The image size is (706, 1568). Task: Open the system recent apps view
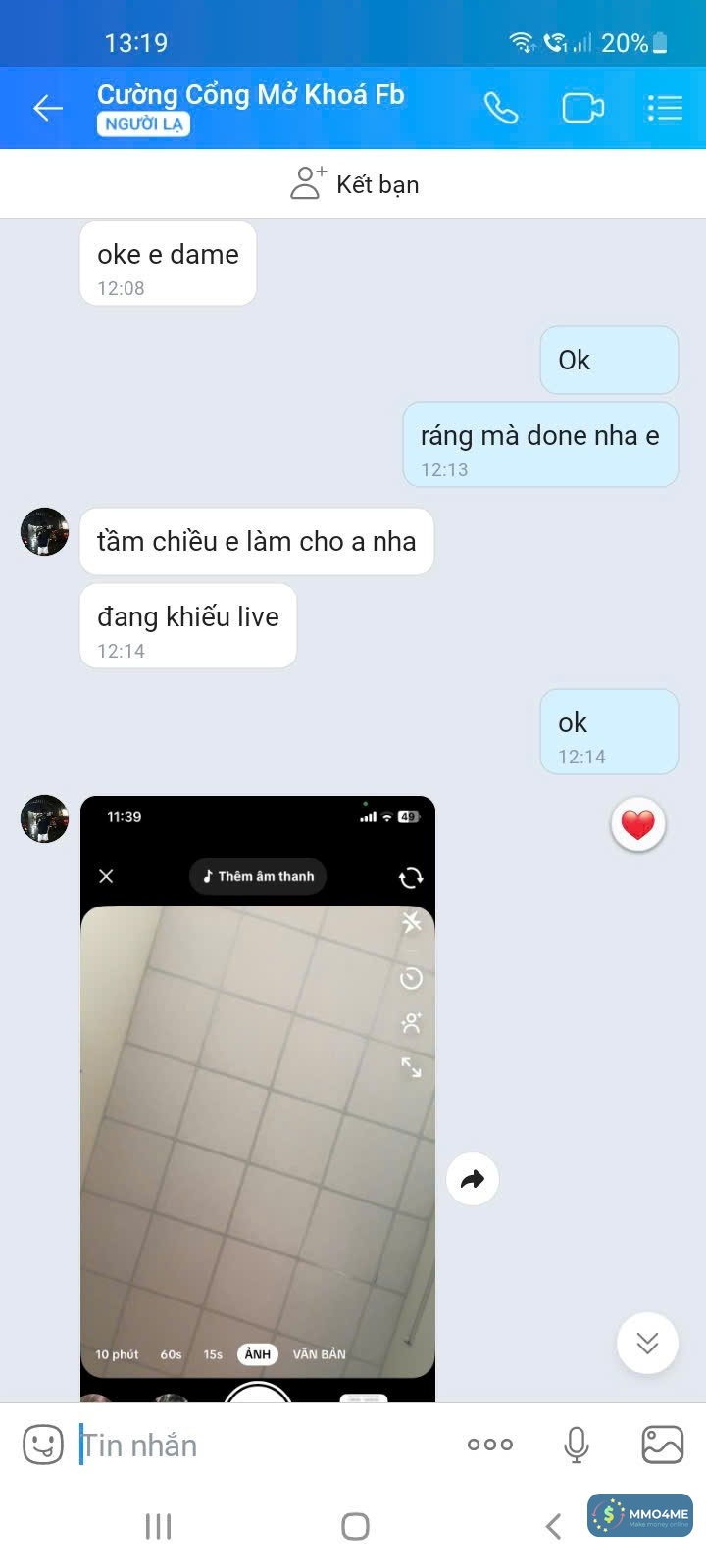coord(158,1526)
